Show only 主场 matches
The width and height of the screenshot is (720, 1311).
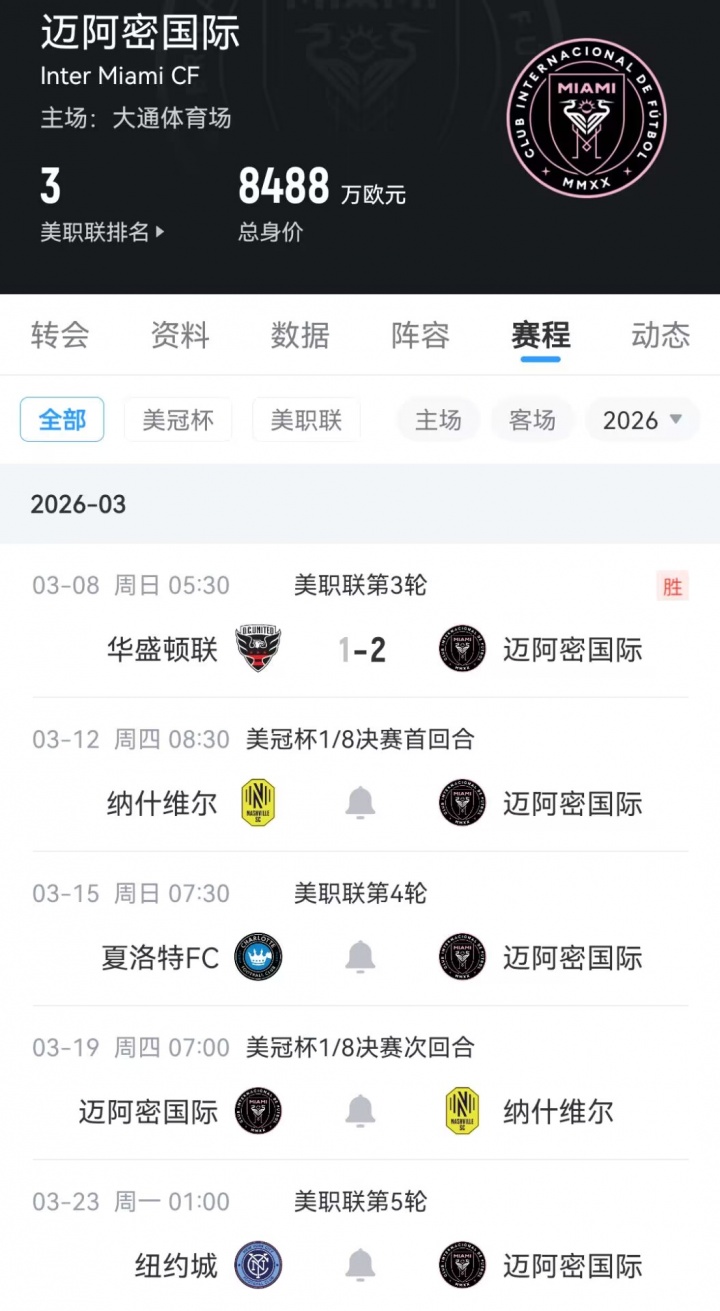[438, 420]
